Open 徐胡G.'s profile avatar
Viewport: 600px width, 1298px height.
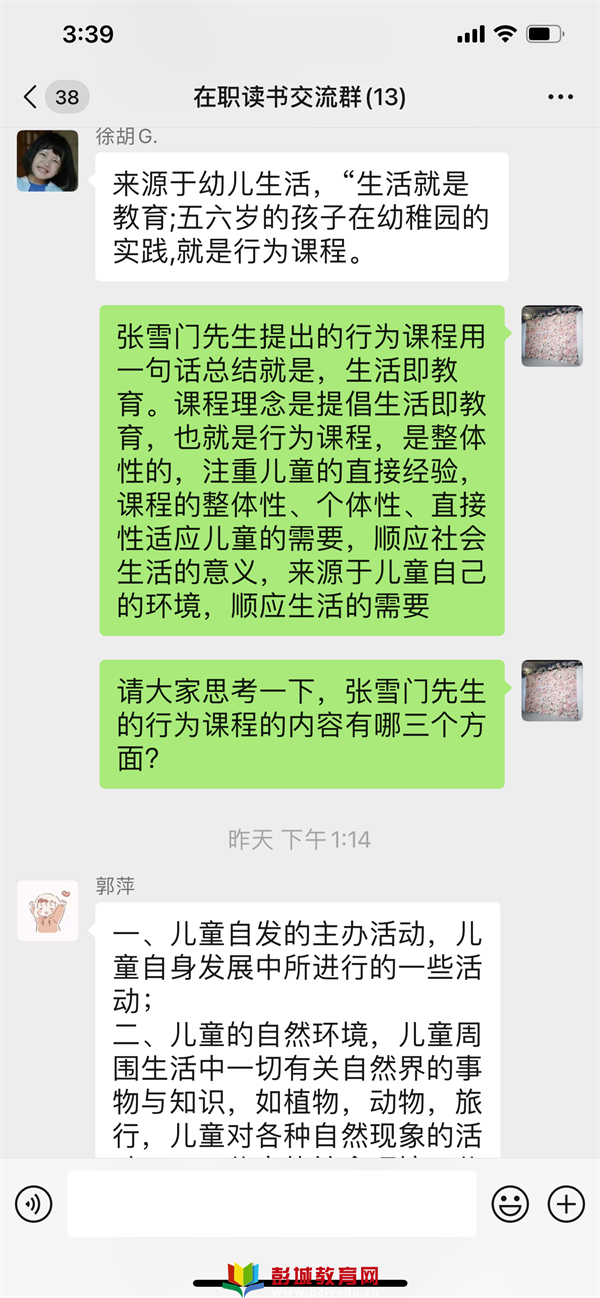(x=47, y=161)
